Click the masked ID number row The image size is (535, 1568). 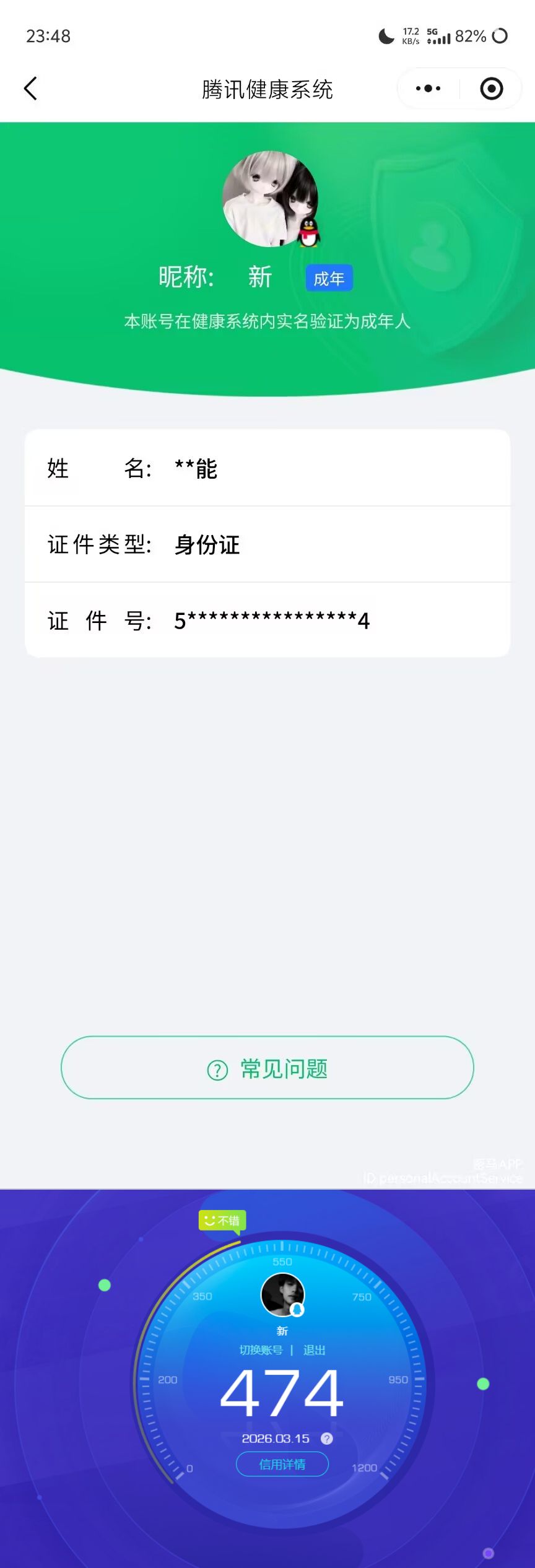[267, 621]
